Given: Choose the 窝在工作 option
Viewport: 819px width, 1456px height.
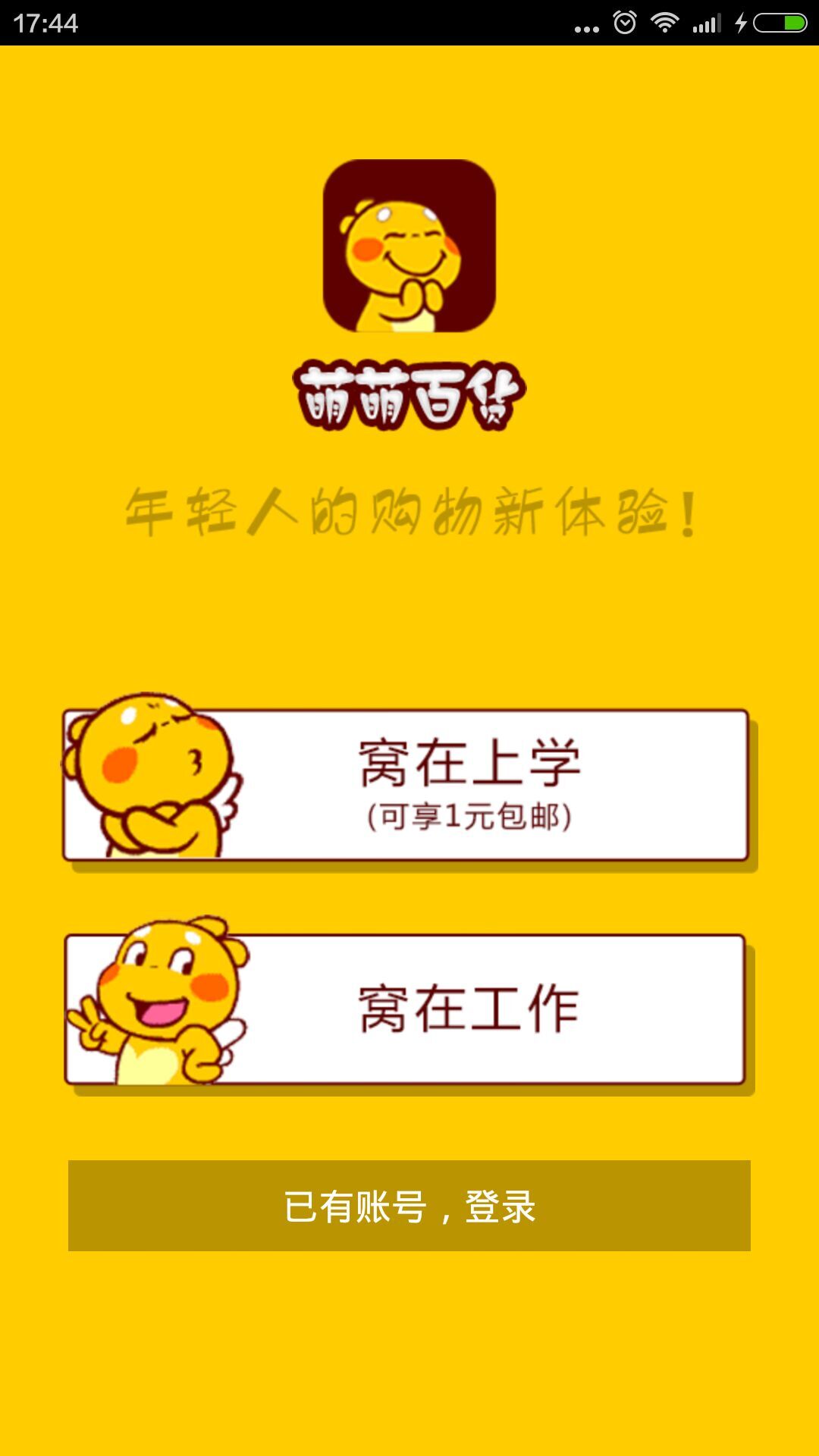Looking at the screenshot, I should pyautogui.click(x=408, y=1009).
